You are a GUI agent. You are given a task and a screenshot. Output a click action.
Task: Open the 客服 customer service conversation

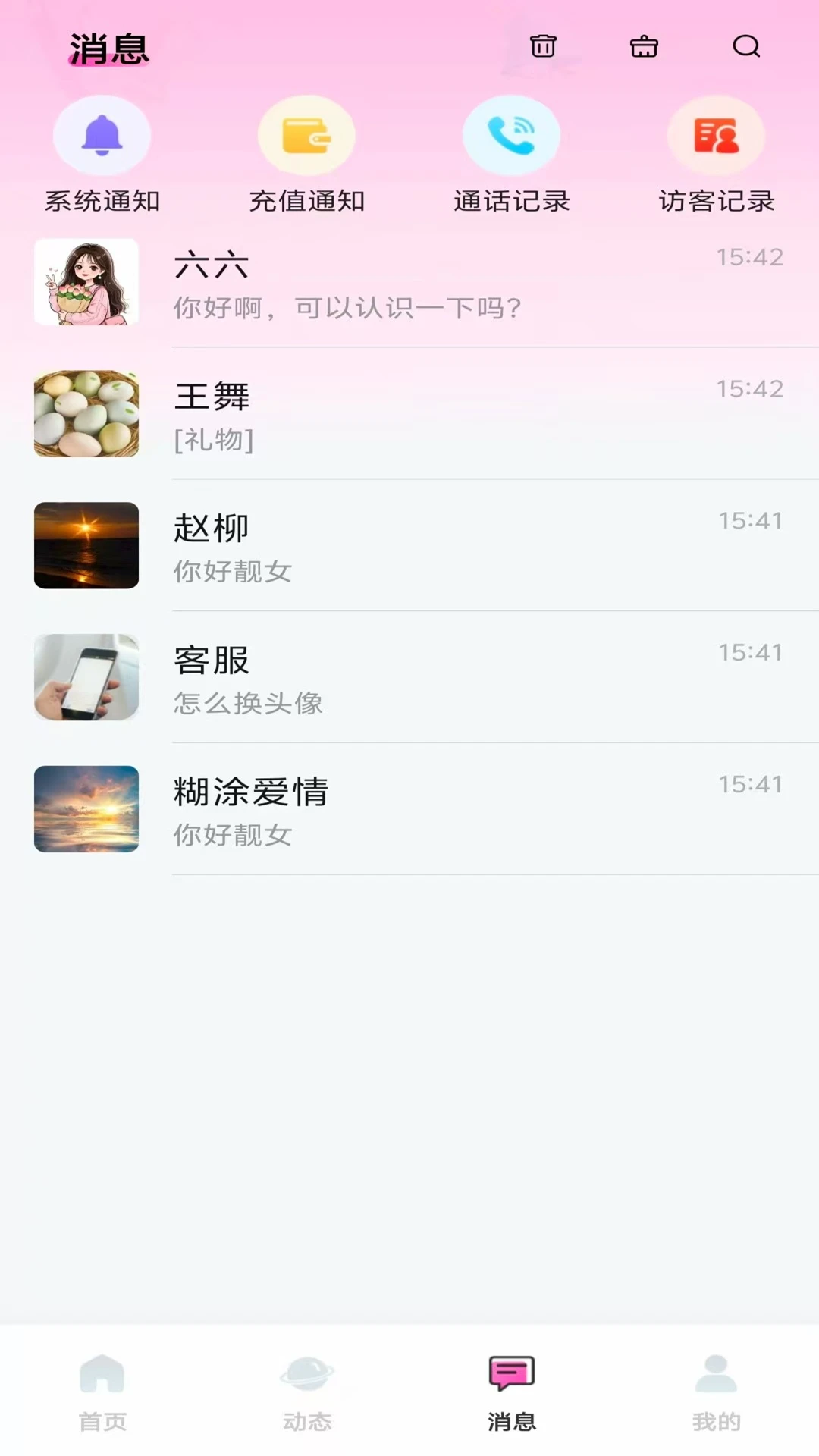(409, 677)
